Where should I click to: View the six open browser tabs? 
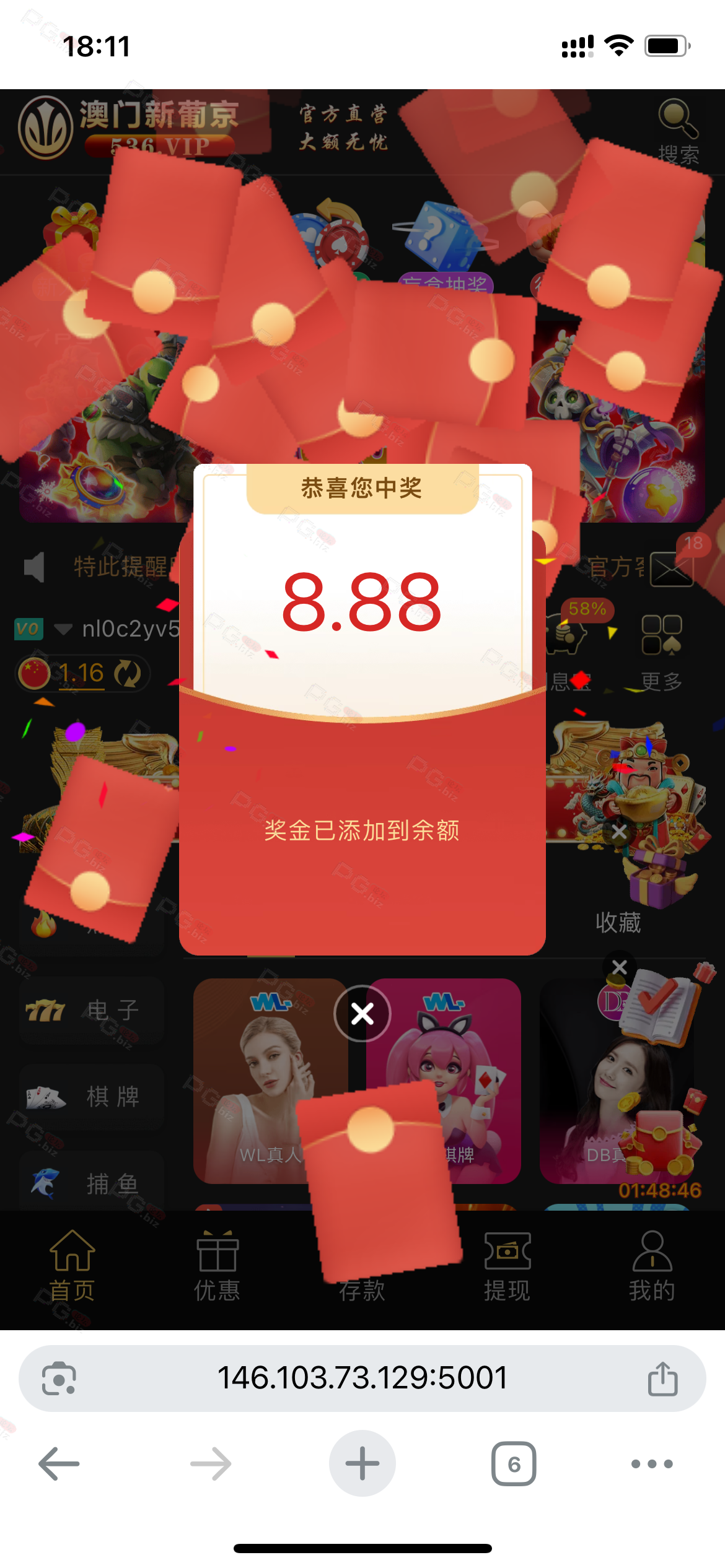point(514,1464)
